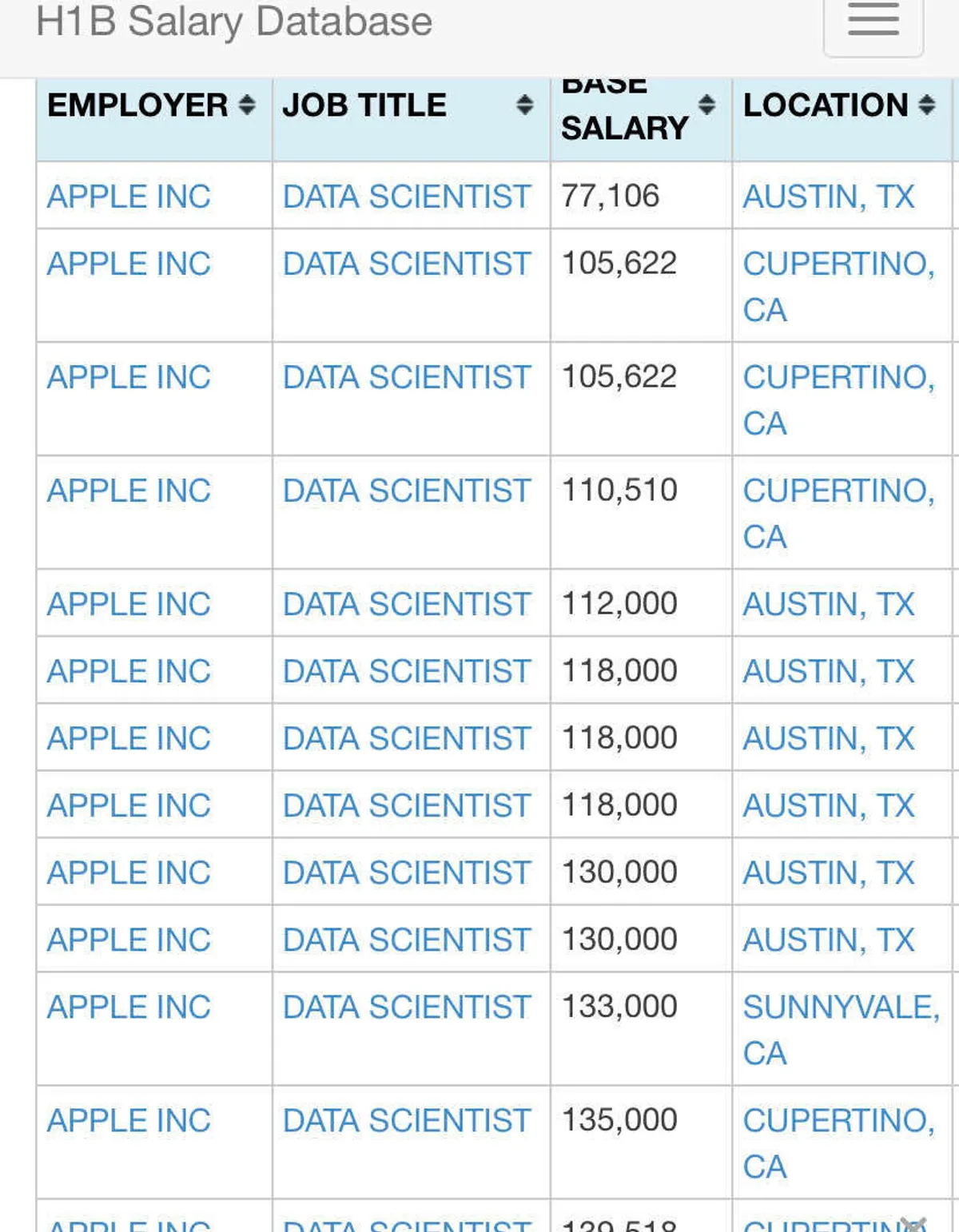Open CUPERTINO, CA link in 135,000 row
This screenshot has width=959, height=1232.
point(838,1122)
